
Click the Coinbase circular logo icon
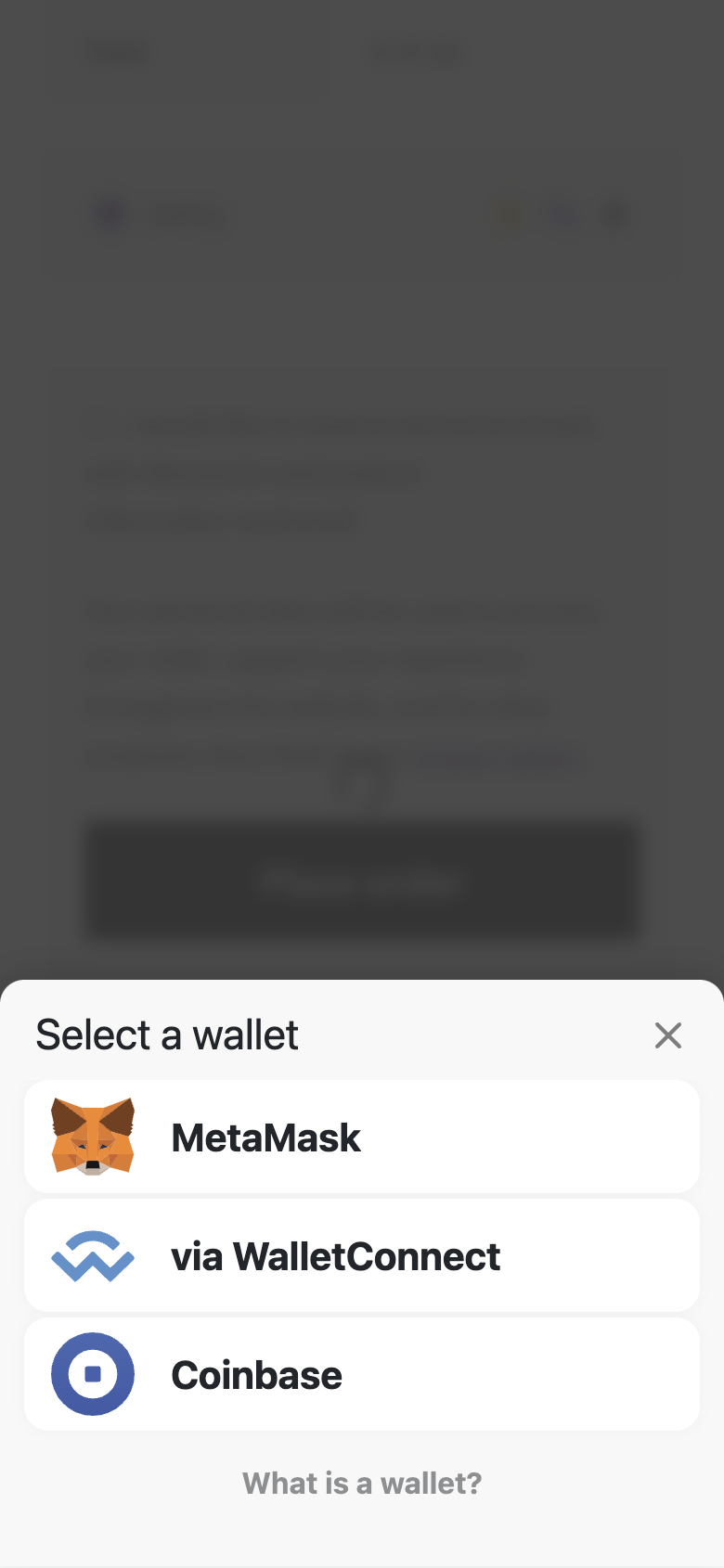[91, 1374]
